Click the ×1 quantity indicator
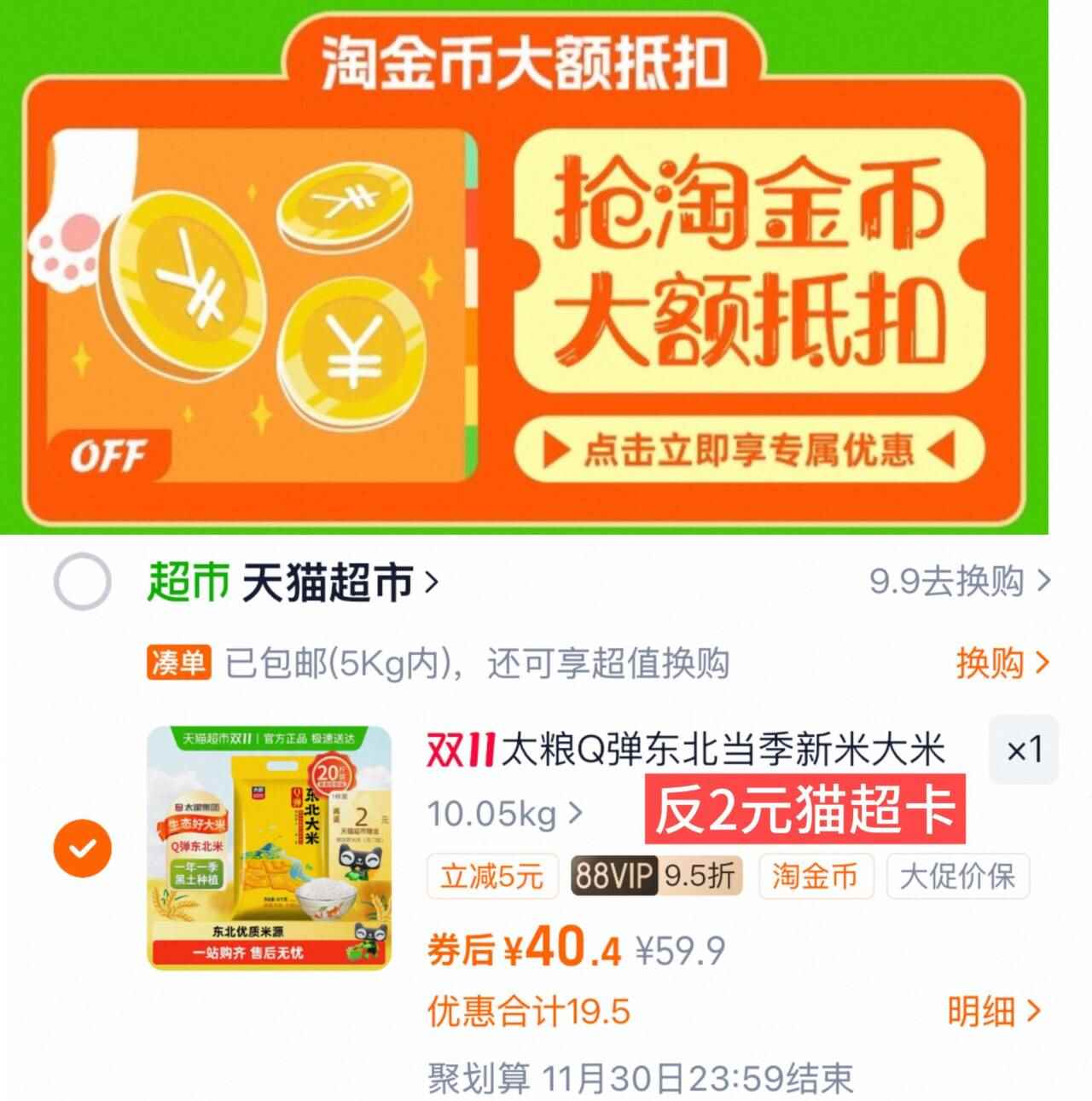The image size is (1092, 1101). coord(1025,750)
